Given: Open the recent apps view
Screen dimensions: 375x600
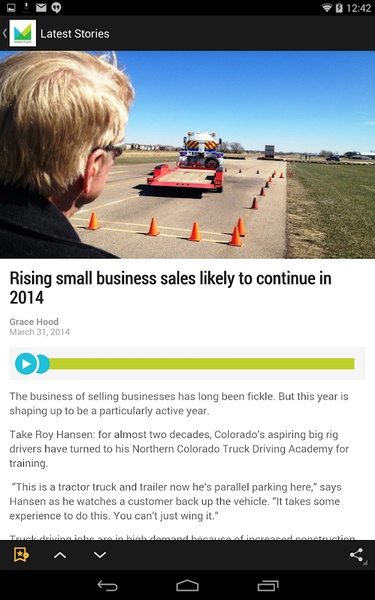Looking at the screenshot, I should [x=268, y=585].
